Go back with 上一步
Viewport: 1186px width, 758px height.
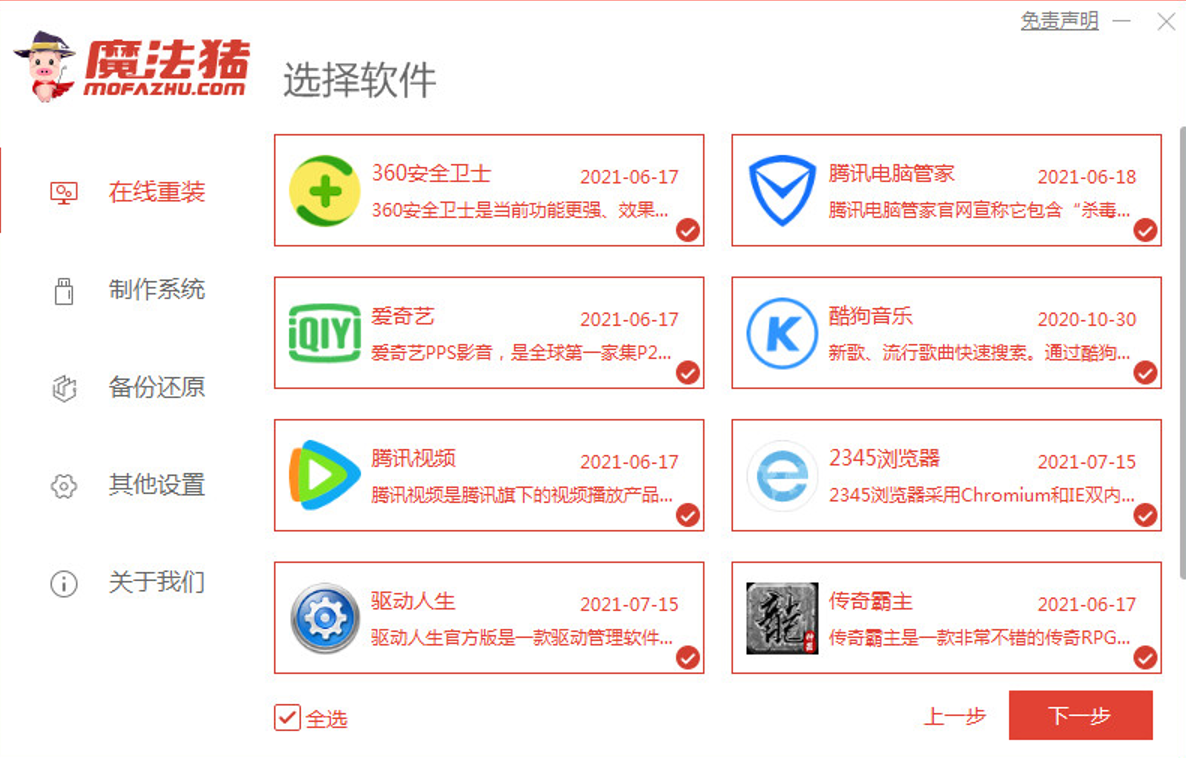[954, 716]
